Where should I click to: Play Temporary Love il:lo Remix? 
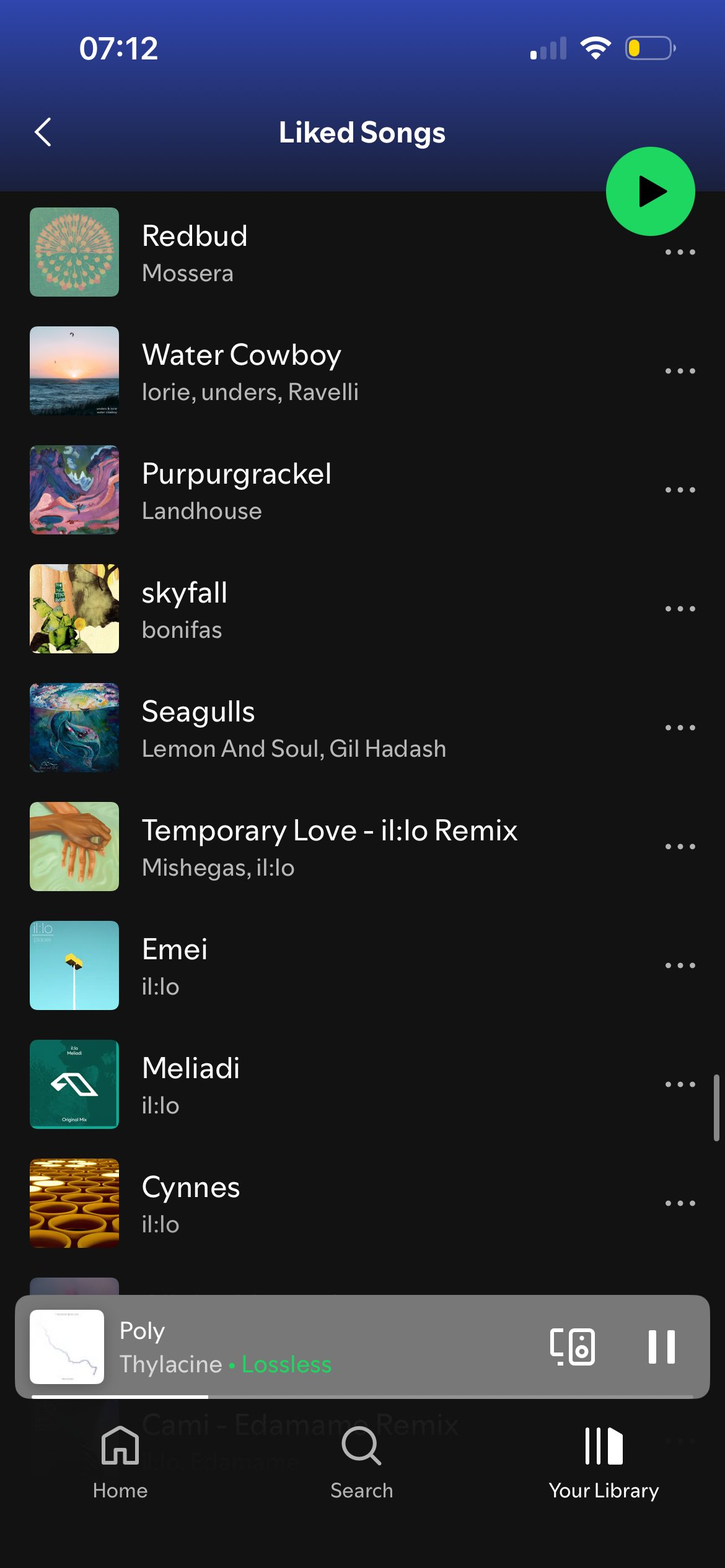click(x=328, y=847)
